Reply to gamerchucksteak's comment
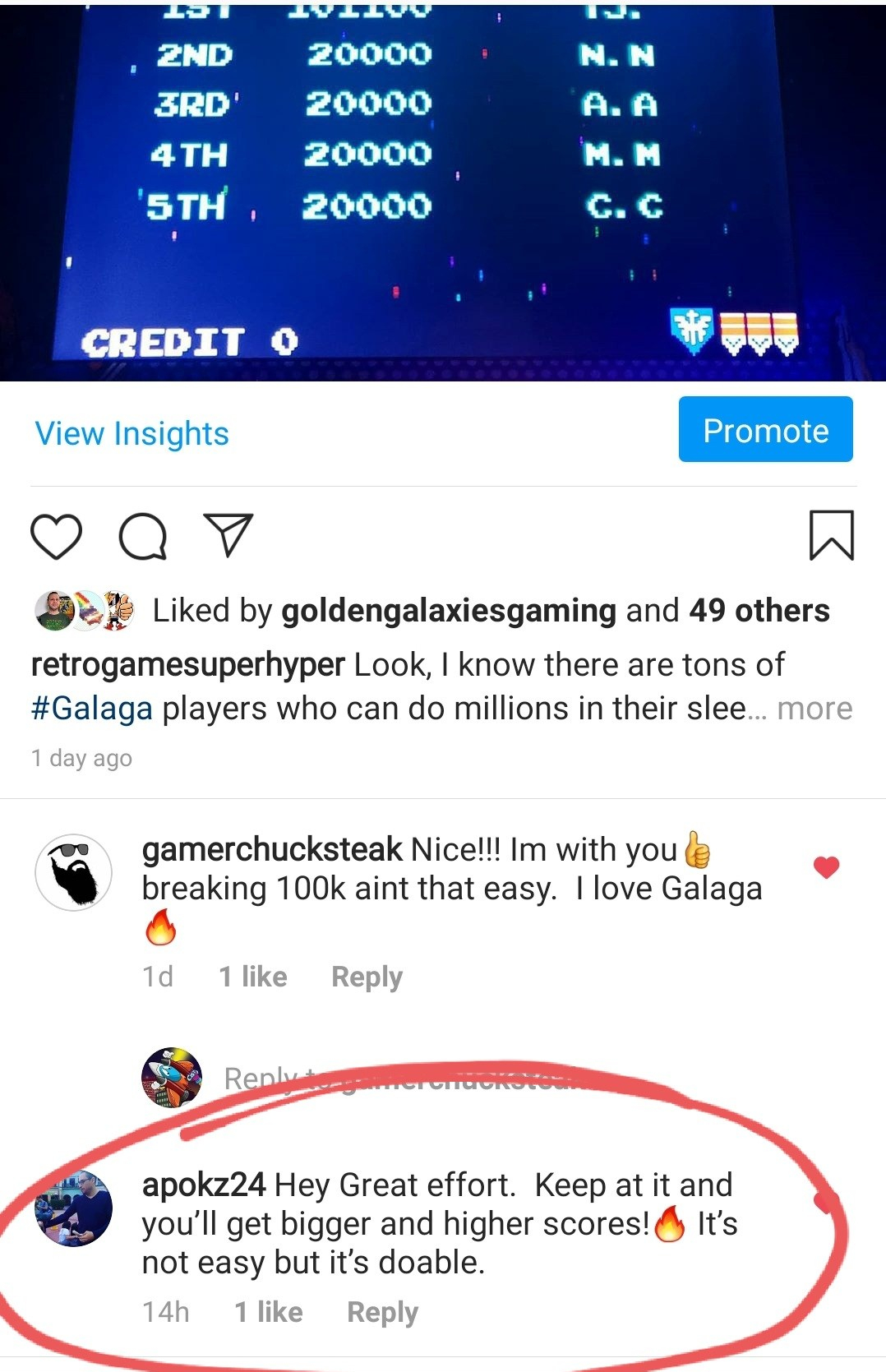Viewport: 886px width, 1372px height. [367, 977]
